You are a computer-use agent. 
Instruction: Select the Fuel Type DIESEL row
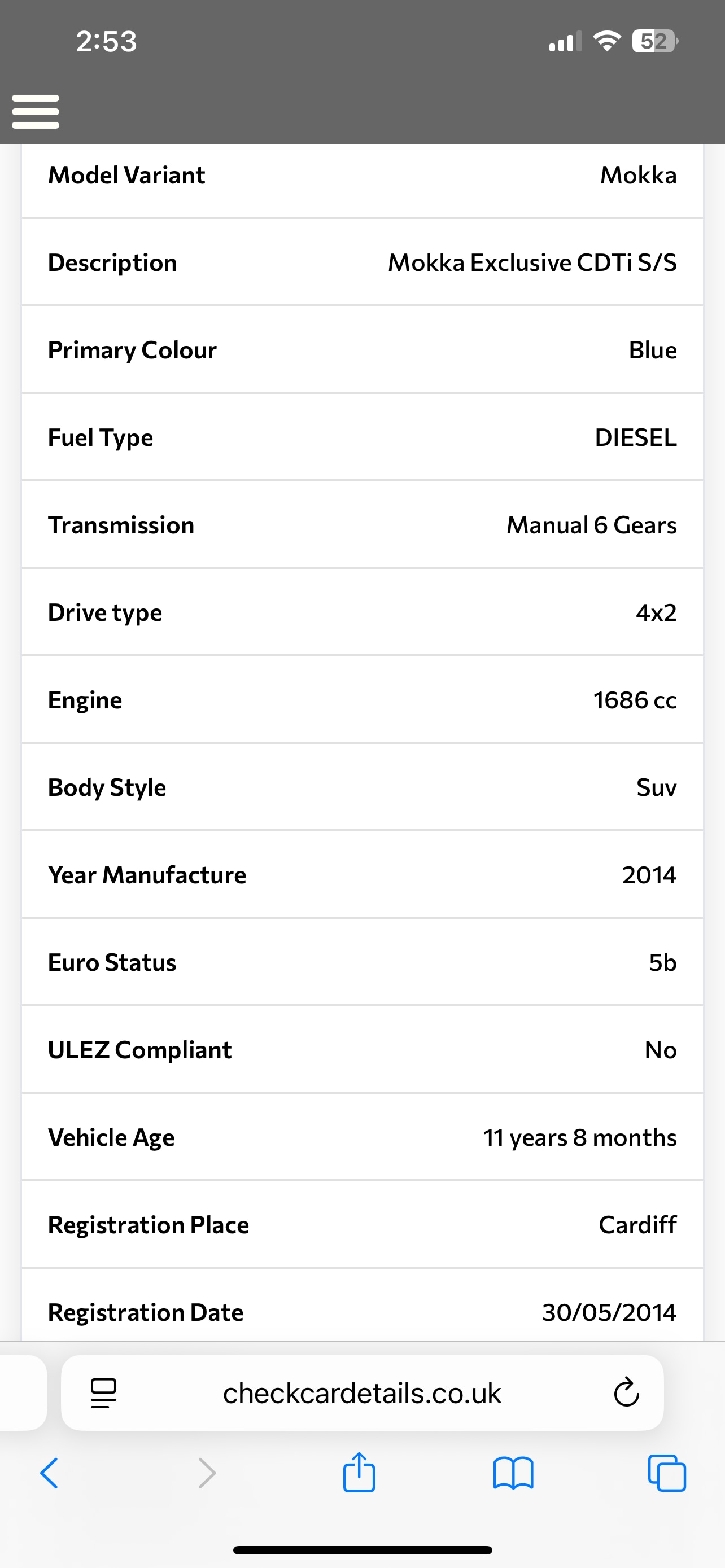tap(362, 437)
